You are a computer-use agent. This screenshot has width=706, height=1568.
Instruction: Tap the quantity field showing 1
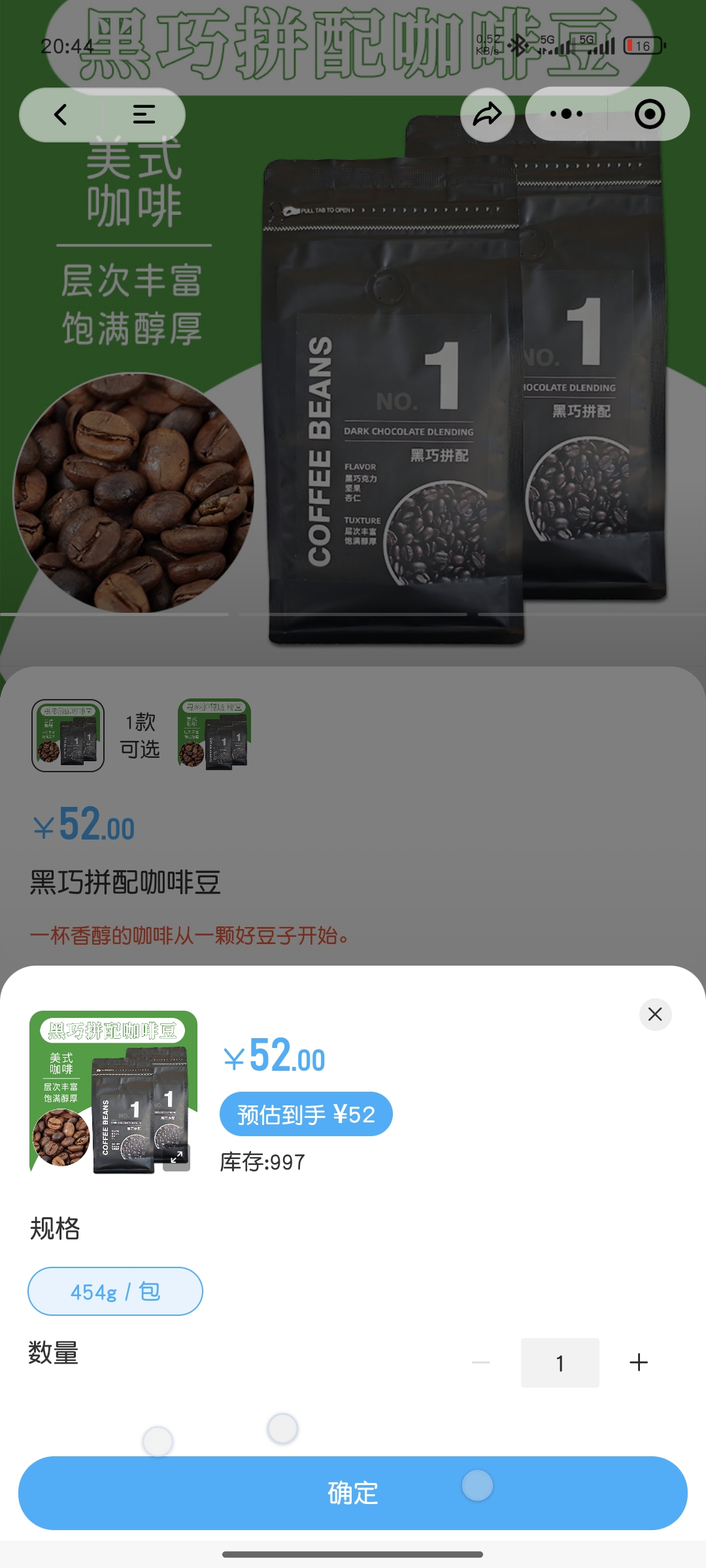tap(560, 1362)
